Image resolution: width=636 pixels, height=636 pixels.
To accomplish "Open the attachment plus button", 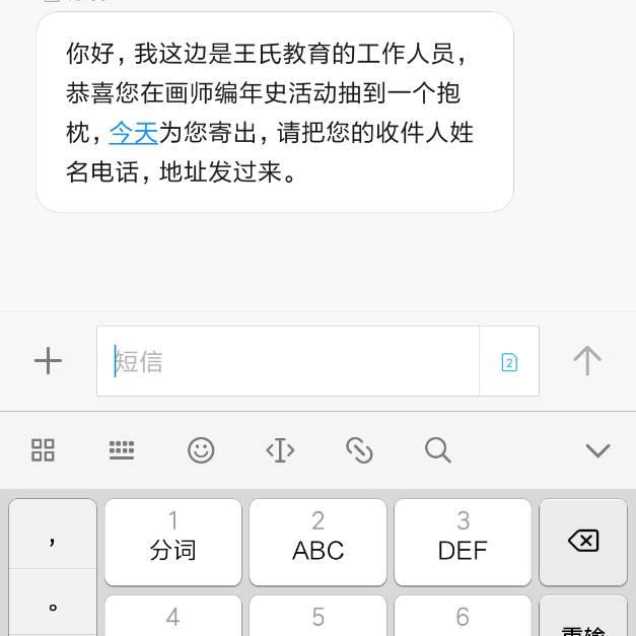I will pyautogui.click(x=48, y=361).
